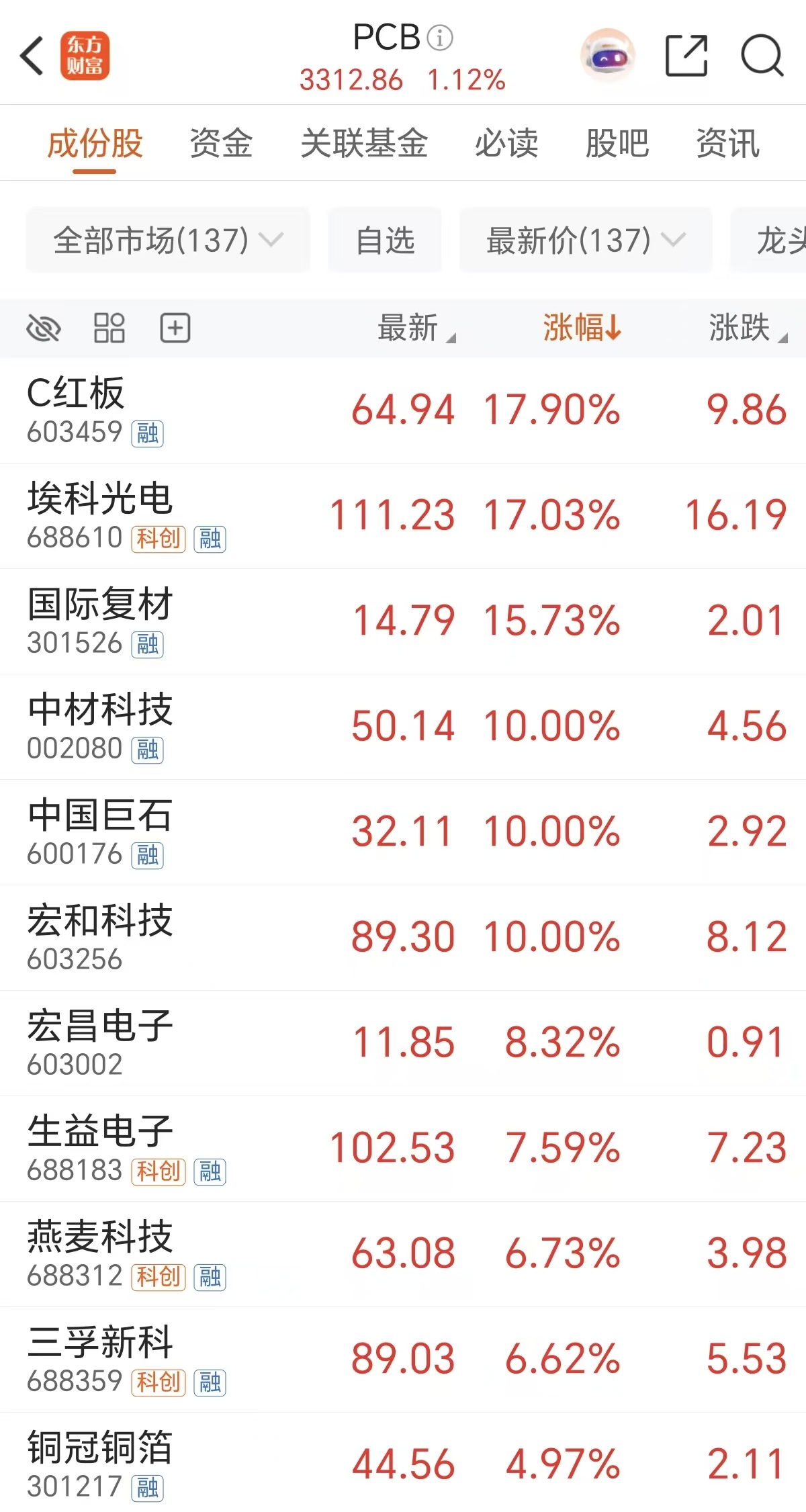Open the grid layout view icon
Viewport: 806px width, 1512px height.
click(x=109, y=328)
